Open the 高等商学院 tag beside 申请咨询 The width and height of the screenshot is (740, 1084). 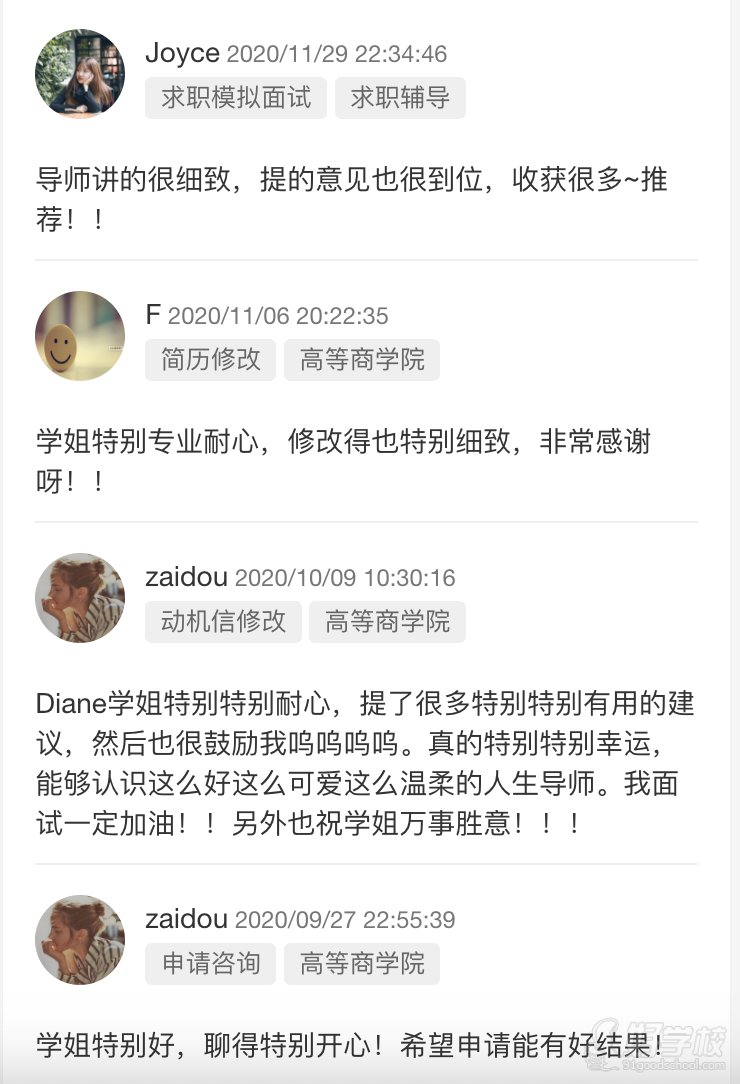pos(361,964)
